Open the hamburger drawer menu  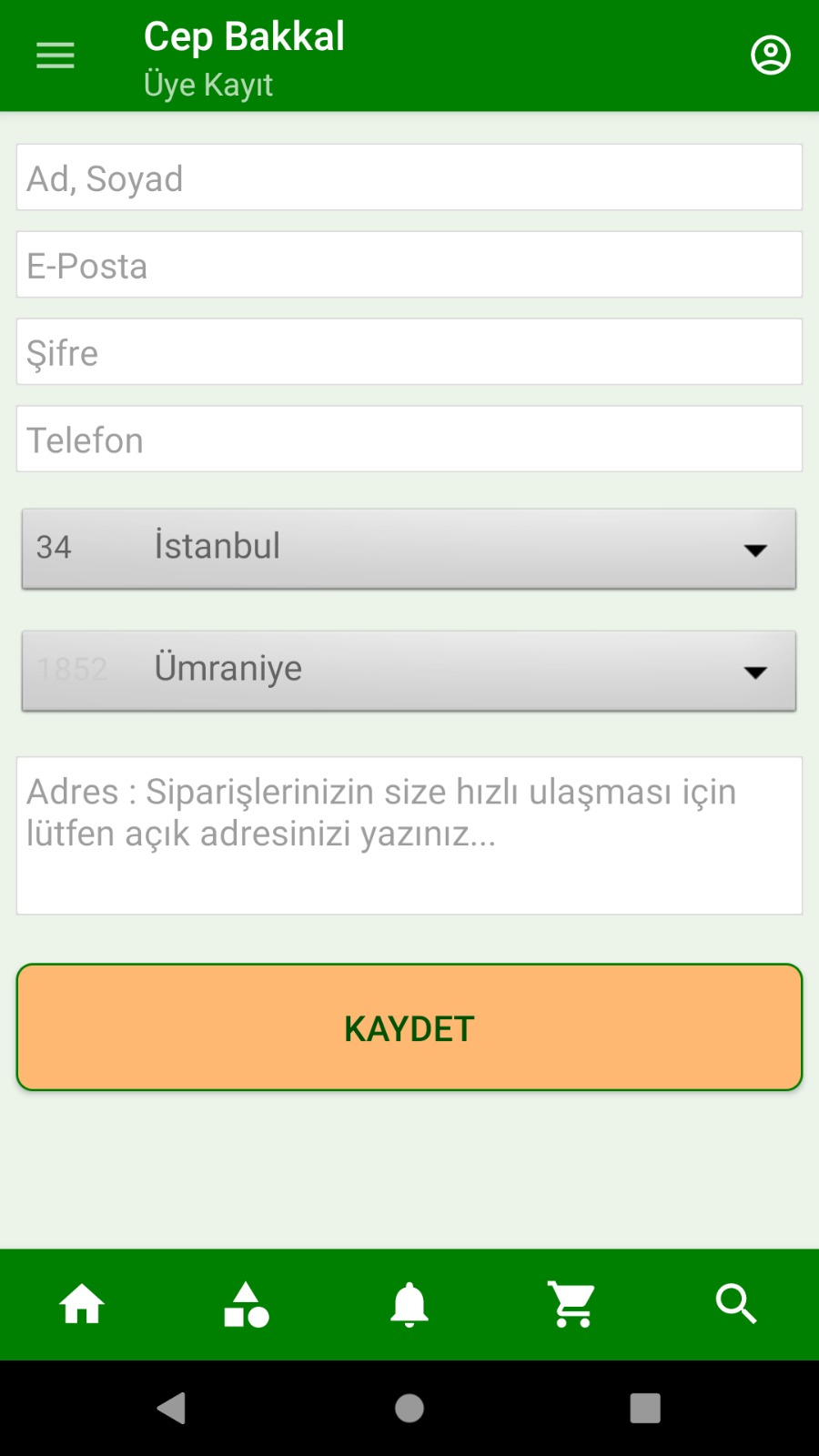pos(56,56)
